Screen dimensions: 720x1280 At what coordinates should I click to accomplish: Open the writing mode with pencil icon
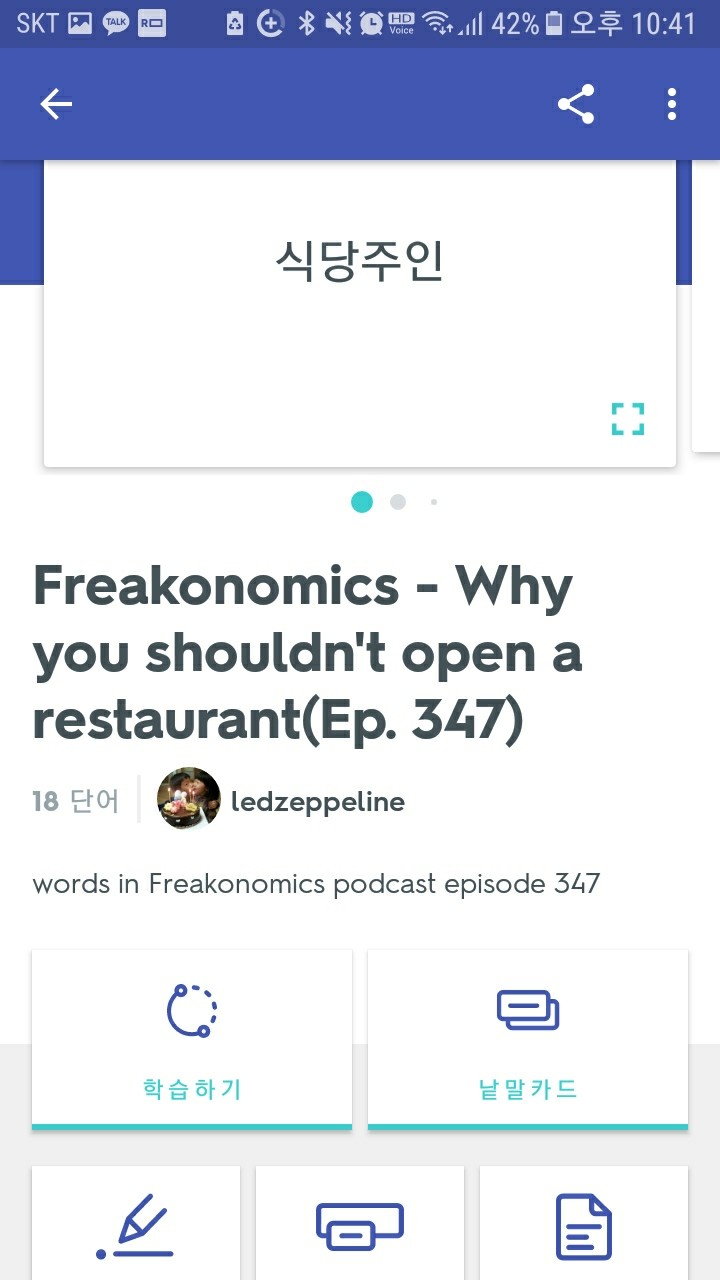(x=136, y=1224)
